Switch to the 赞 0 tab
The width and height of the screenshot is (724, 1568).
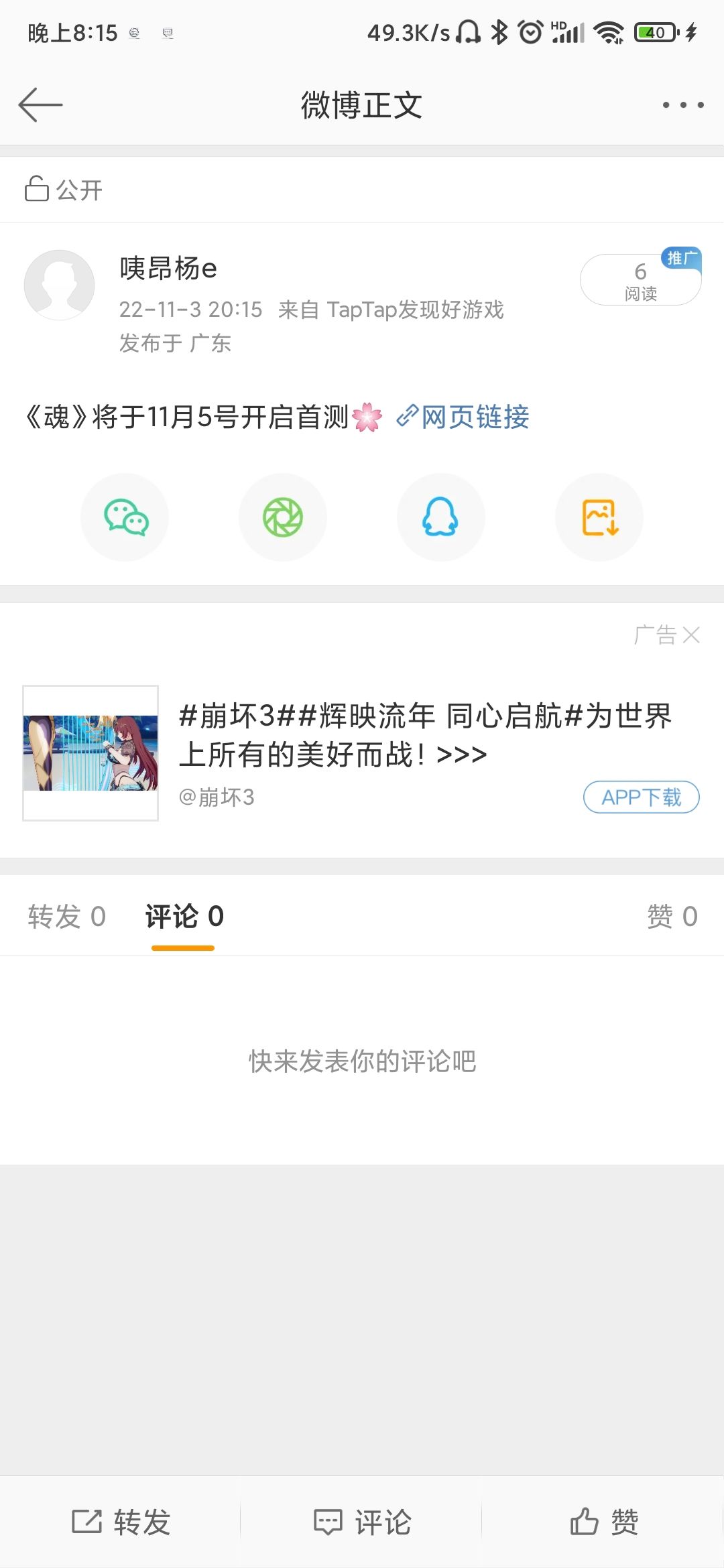pyautogui.click(x=672, y=916)
